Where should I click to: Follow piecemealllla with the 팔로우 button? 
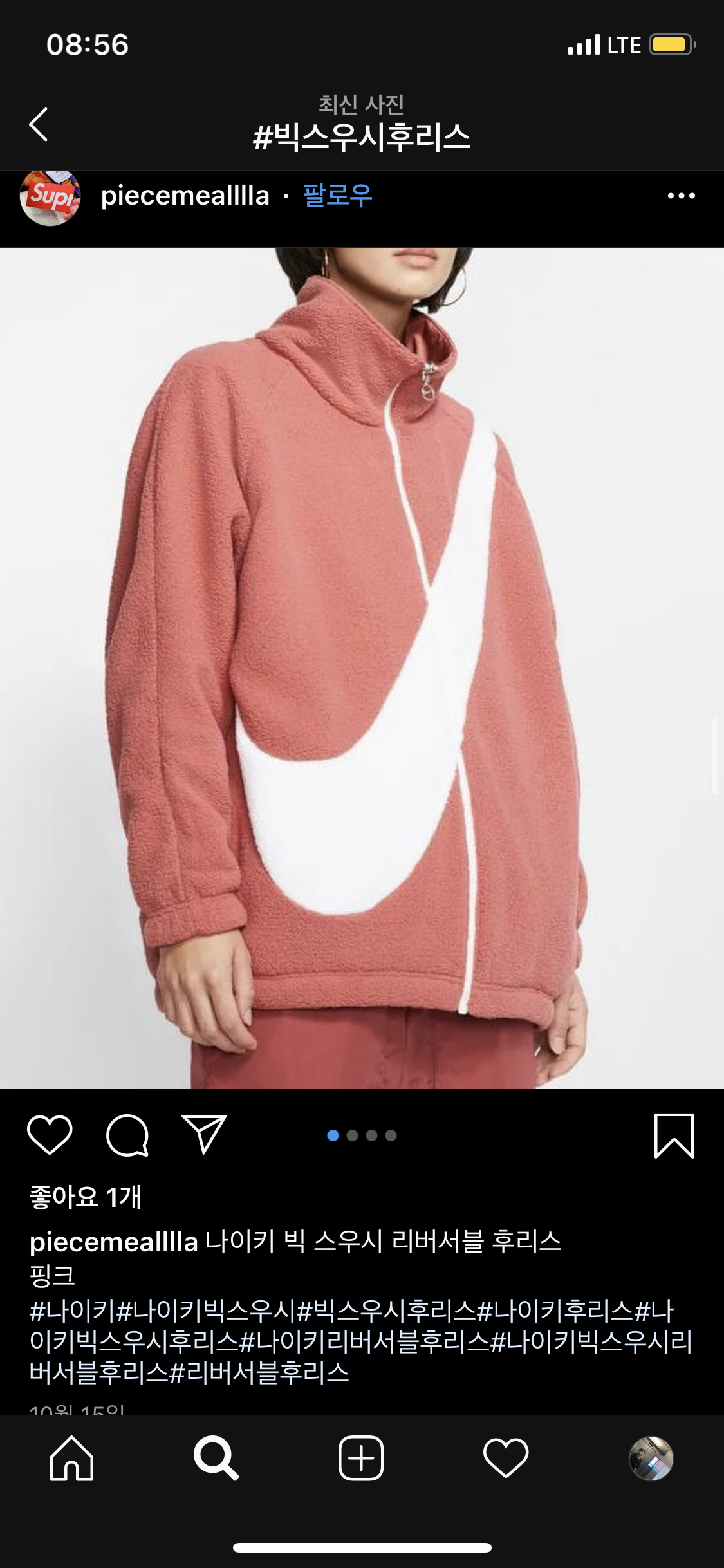pyautogui.click(x=337, y=196)
